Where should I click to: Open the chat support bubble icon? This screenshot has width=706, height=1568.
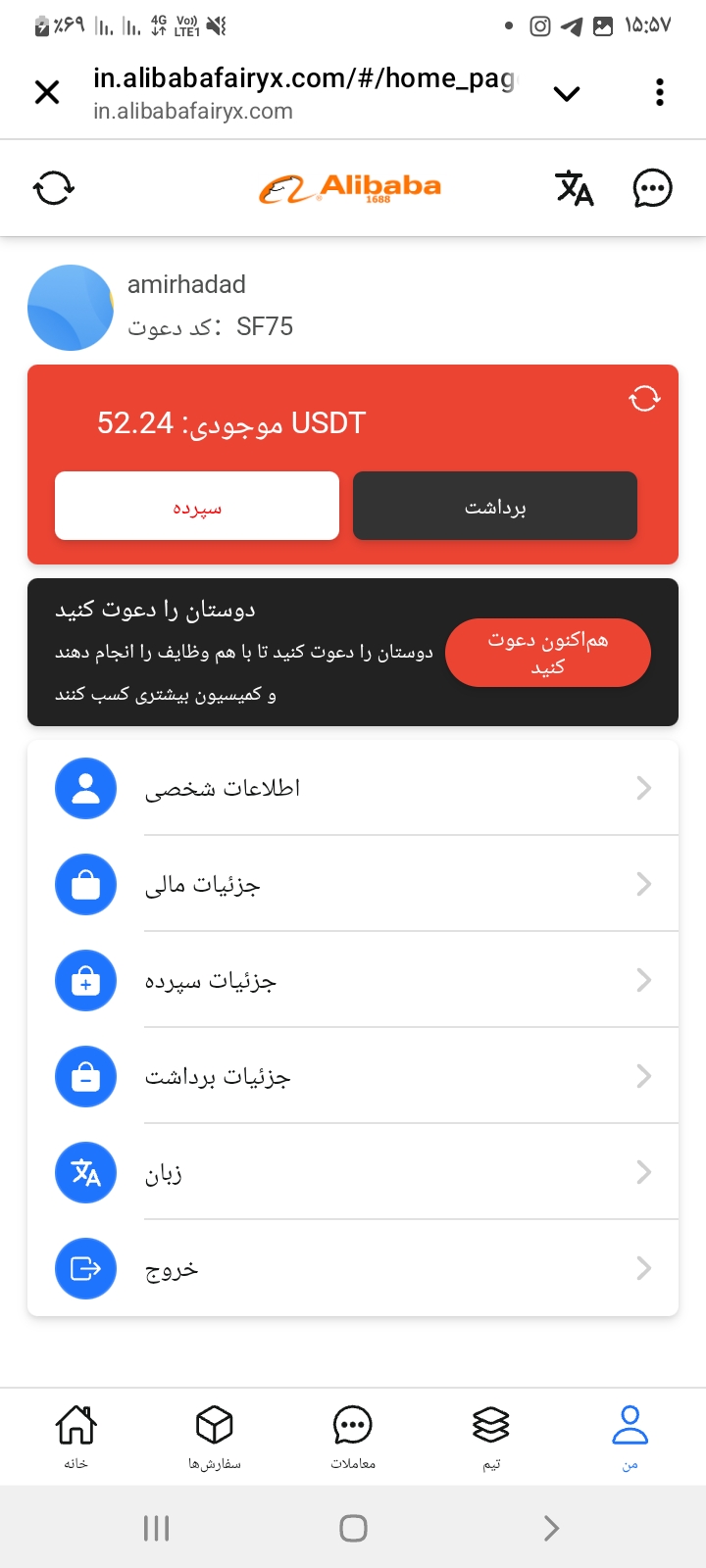[x=652, y=187]
